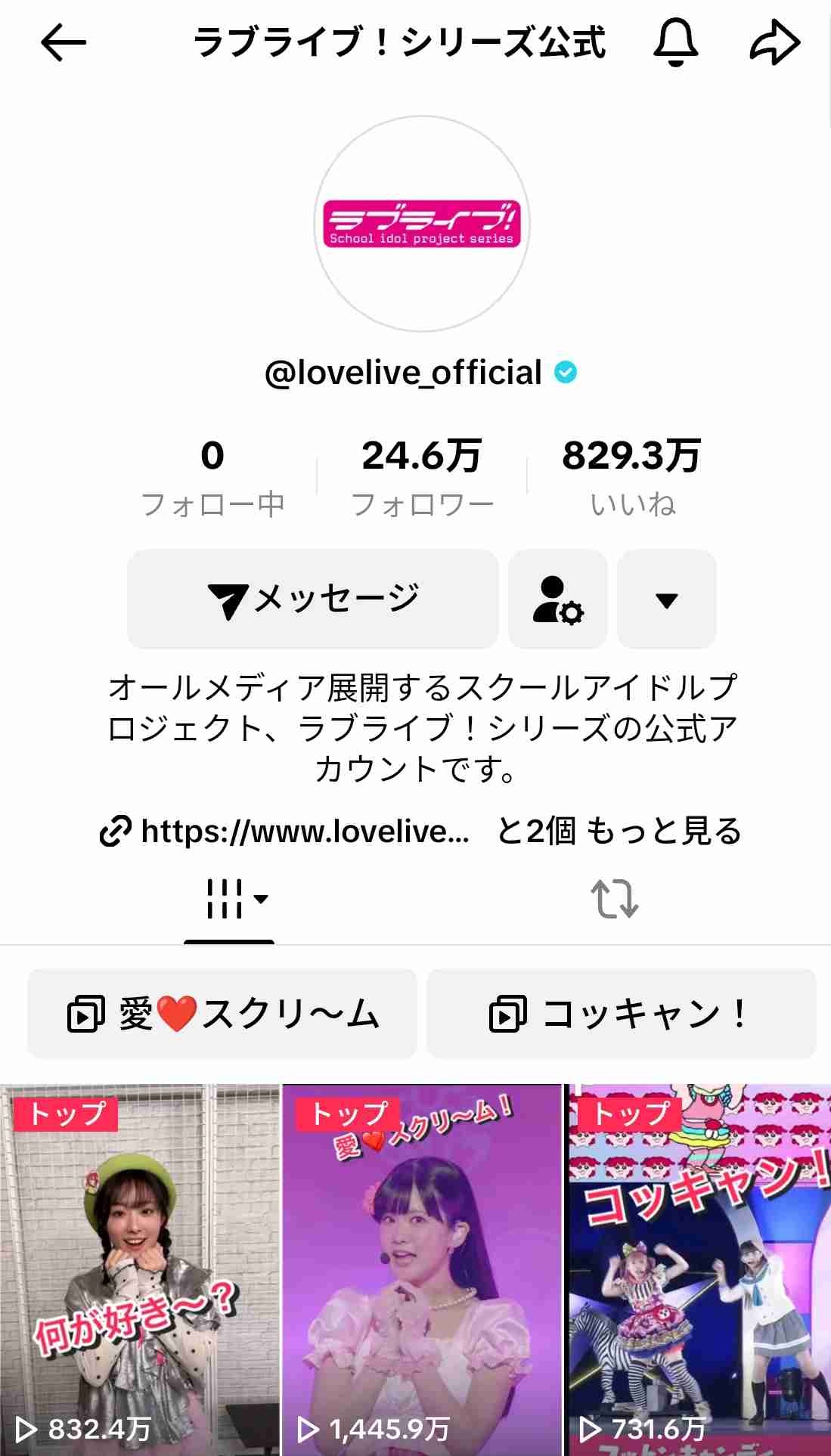The width and height of the screenshot is (831, 1456).
Task: Share this profile with the arrow icon
Action: coord(774,42)
